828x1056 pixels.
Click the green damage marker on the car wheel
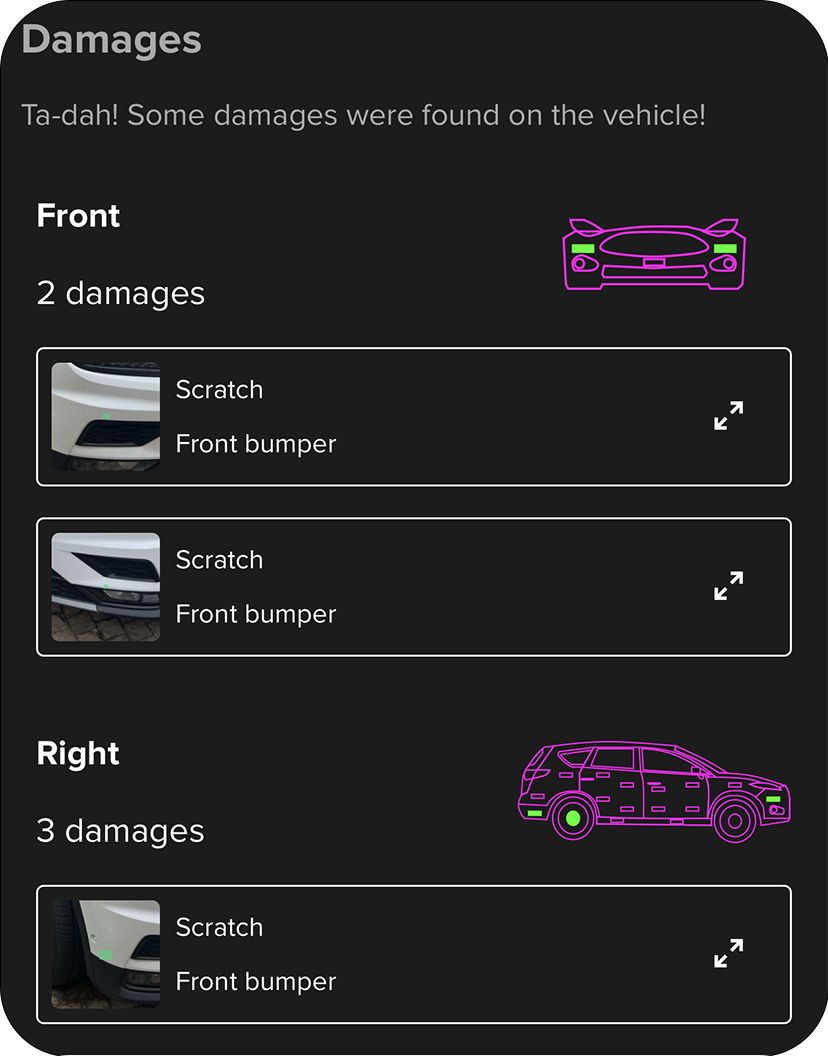point(573,820)
